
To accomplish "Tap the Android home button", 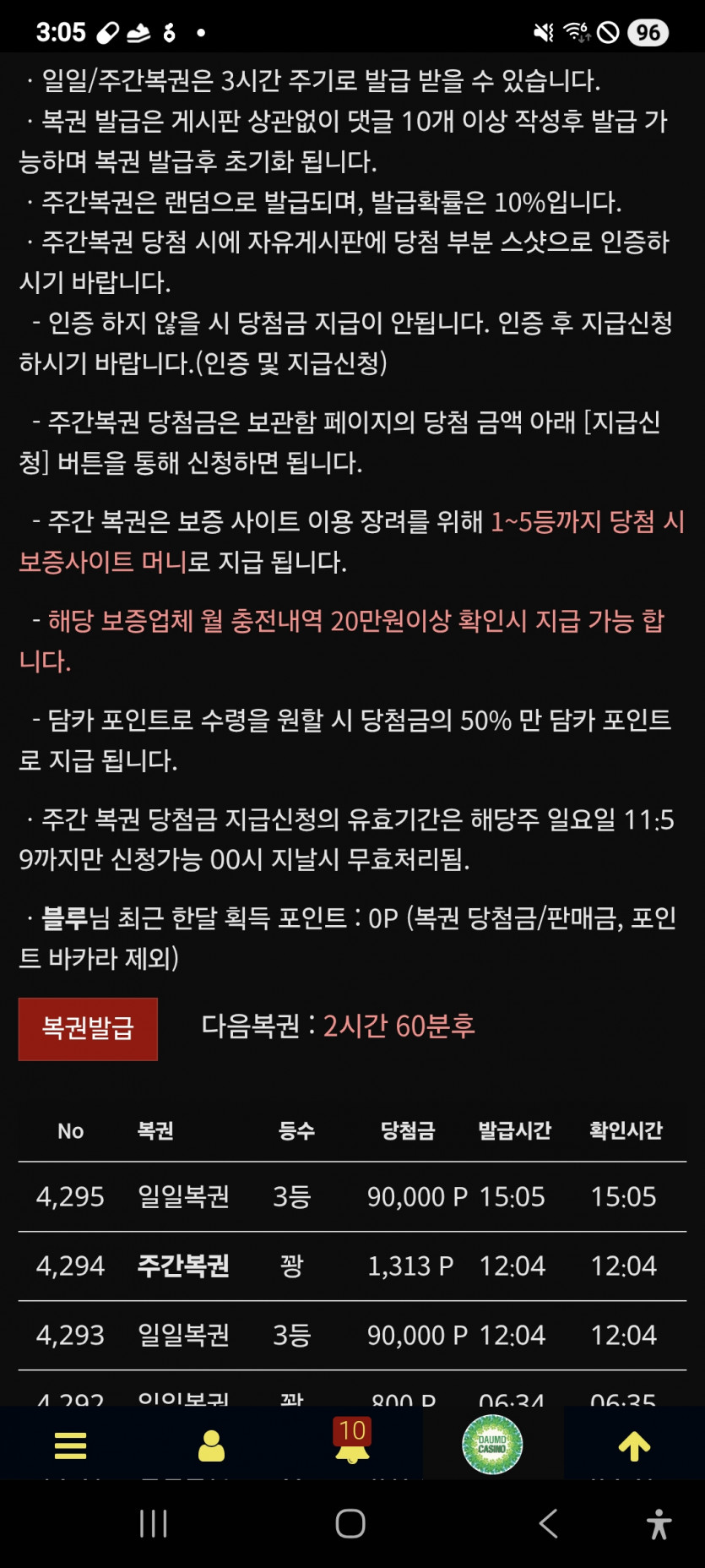I will coord(350,1525).
